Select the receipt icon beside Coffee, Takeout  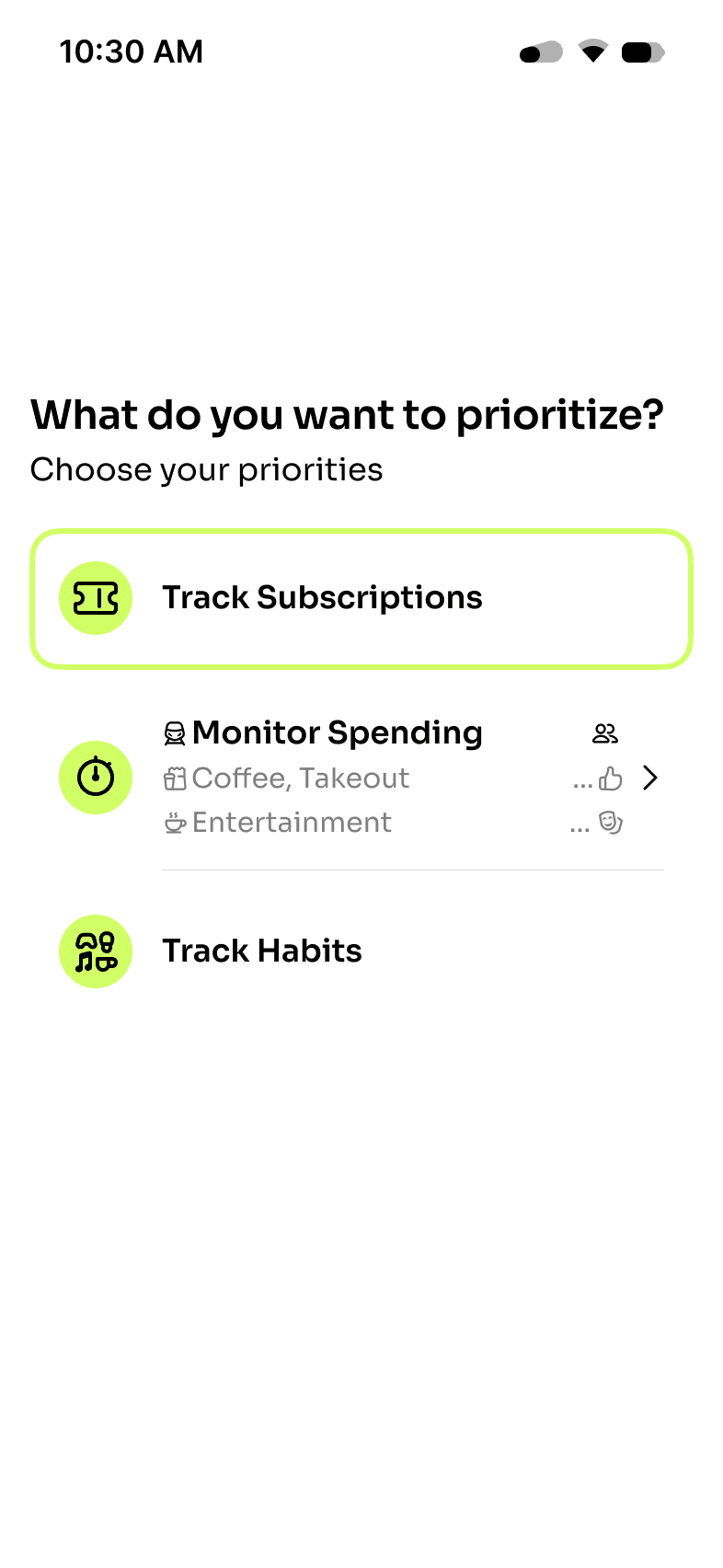tap(176, 778)
